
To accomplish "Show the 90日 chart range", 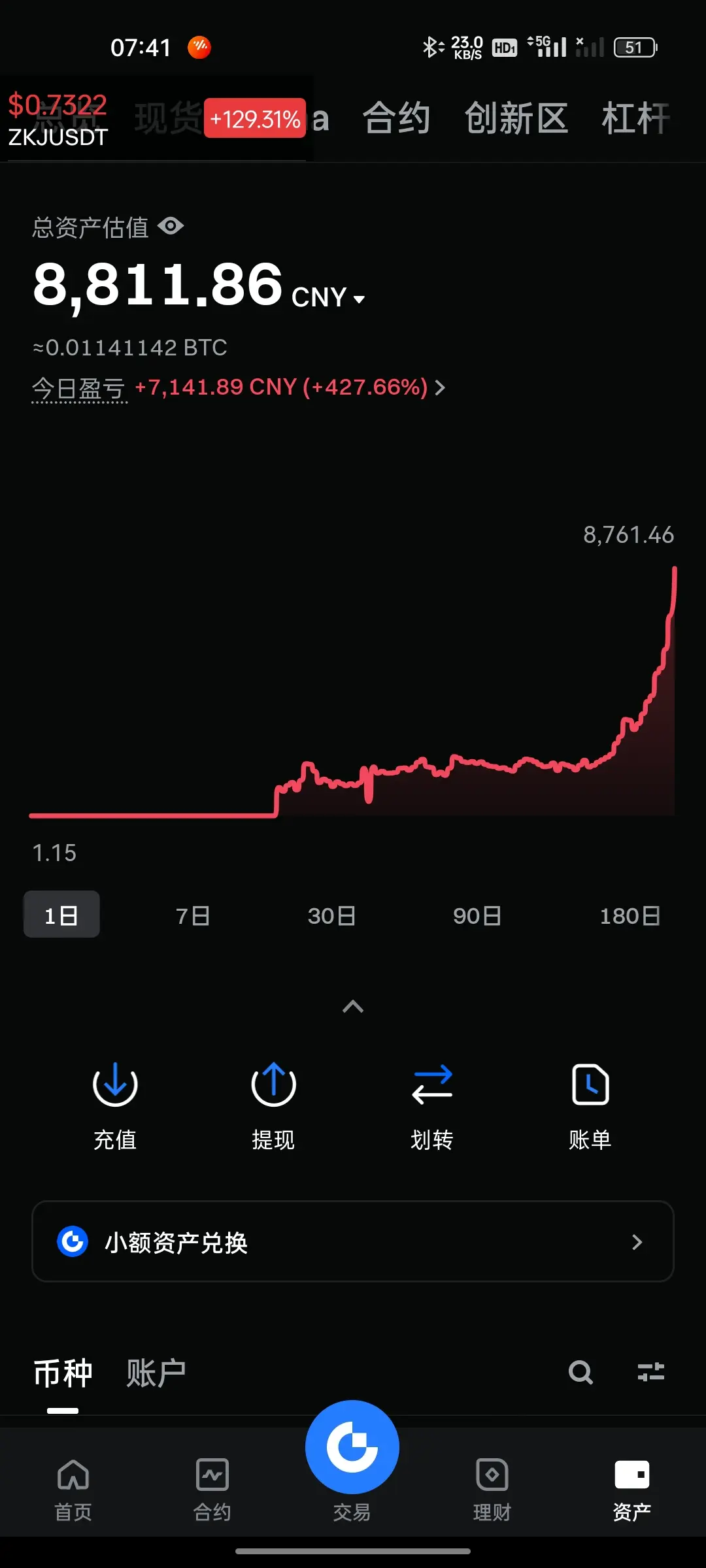I will (477, 915).
